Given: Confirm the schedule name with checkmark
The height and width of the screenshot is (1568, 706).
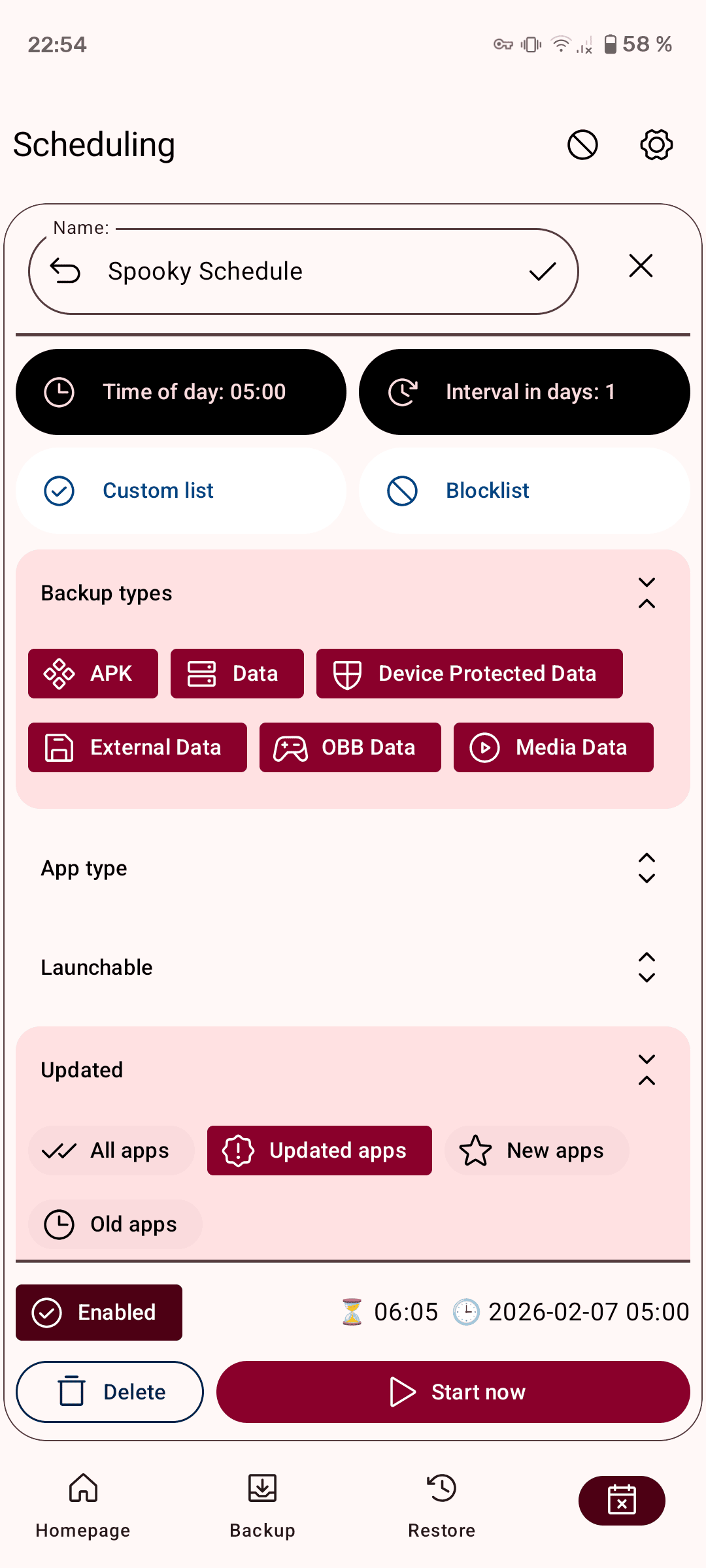Looking at the screenshot, I should point(542,271).
